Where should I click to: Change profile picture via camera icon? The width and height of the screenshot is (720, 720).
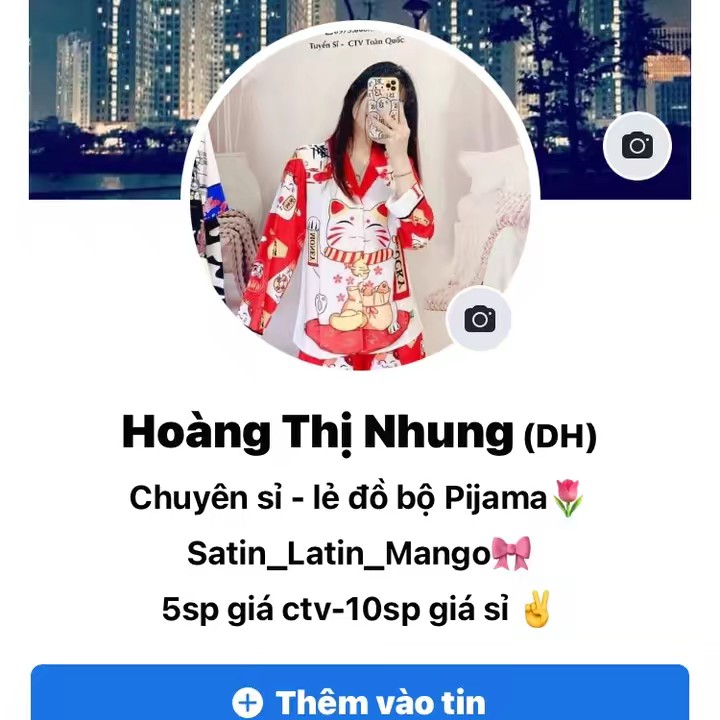point(479,319)
